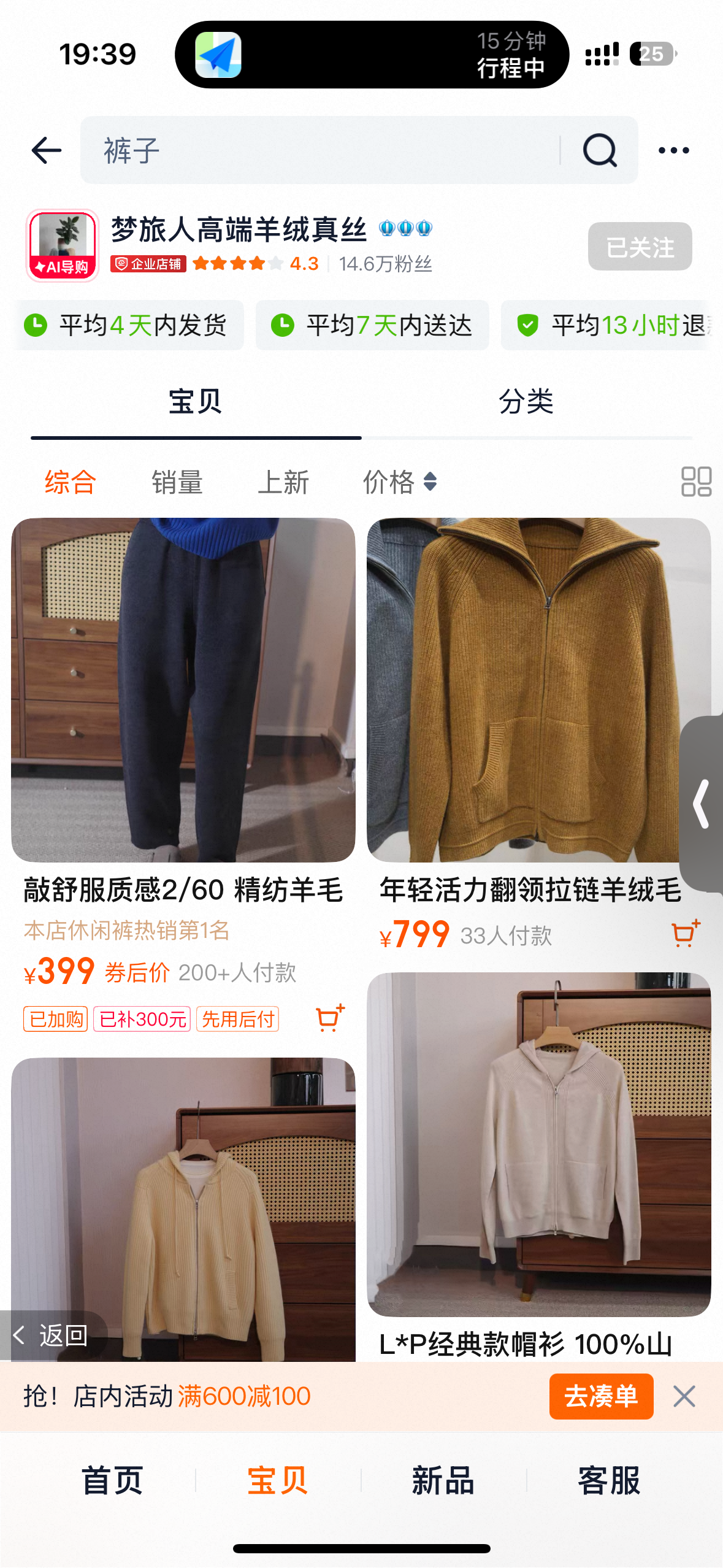Add the ¥399 pants to cart
Viewport: 723px width, 1568px height.
pos(330,1018)
